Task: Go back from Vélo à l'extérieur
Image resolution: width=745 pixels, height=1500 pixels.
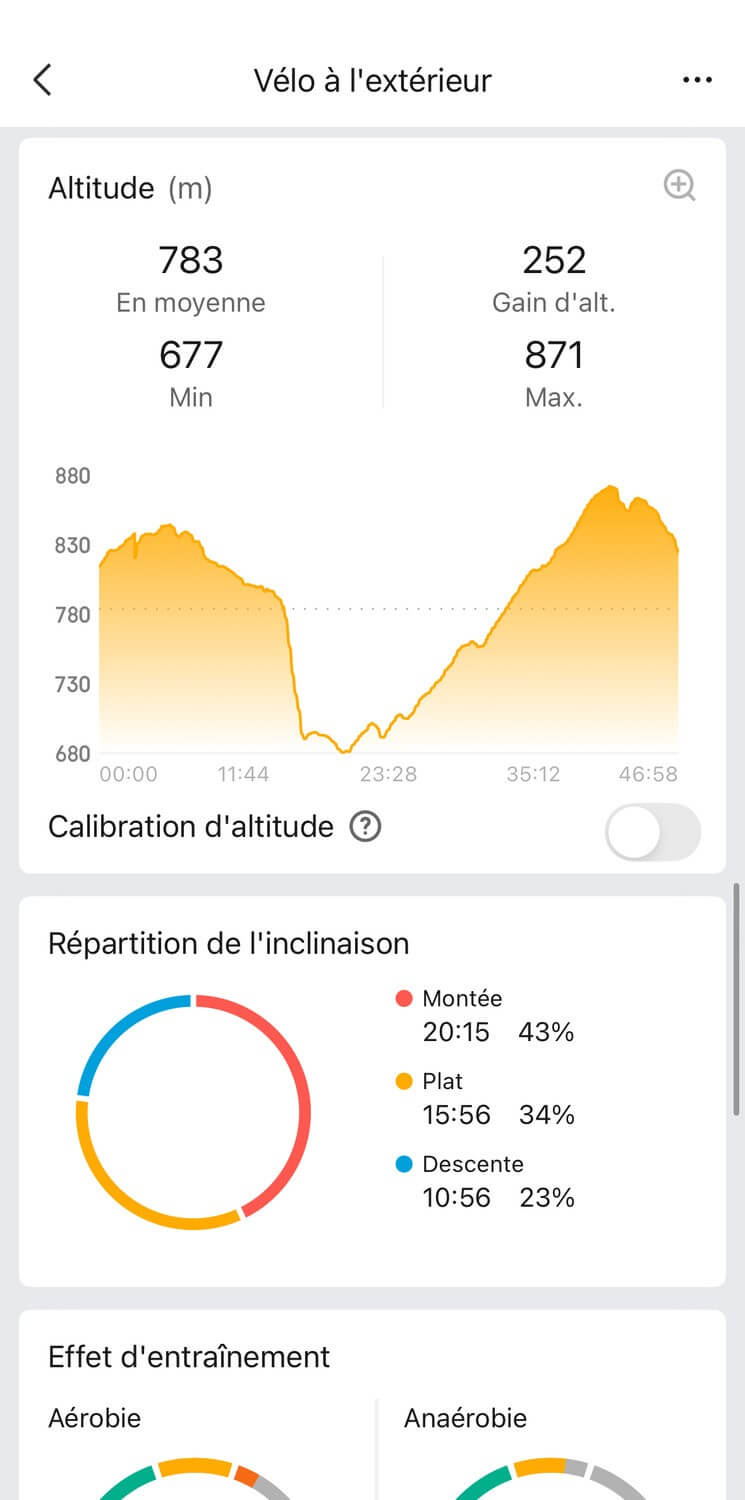Action: pos(42,80)
